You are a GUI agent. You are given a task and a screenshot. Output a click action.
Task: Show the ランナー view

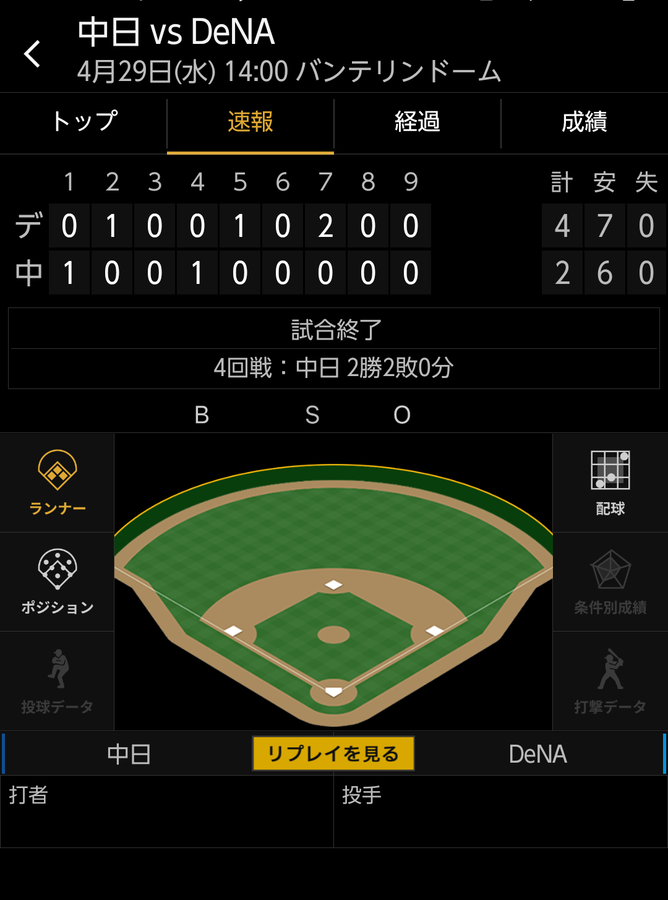pos(57,482)
